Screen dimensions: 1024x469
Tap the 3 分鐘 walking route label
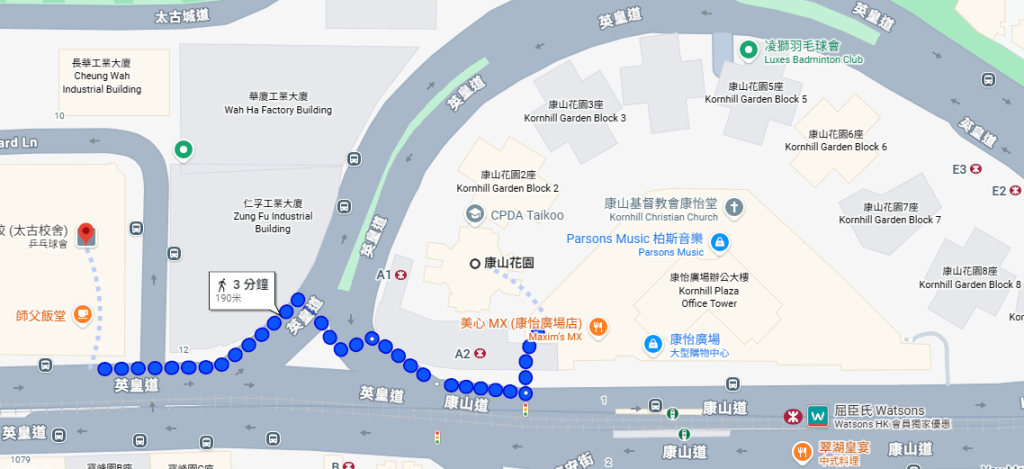(x=243, y=289)
